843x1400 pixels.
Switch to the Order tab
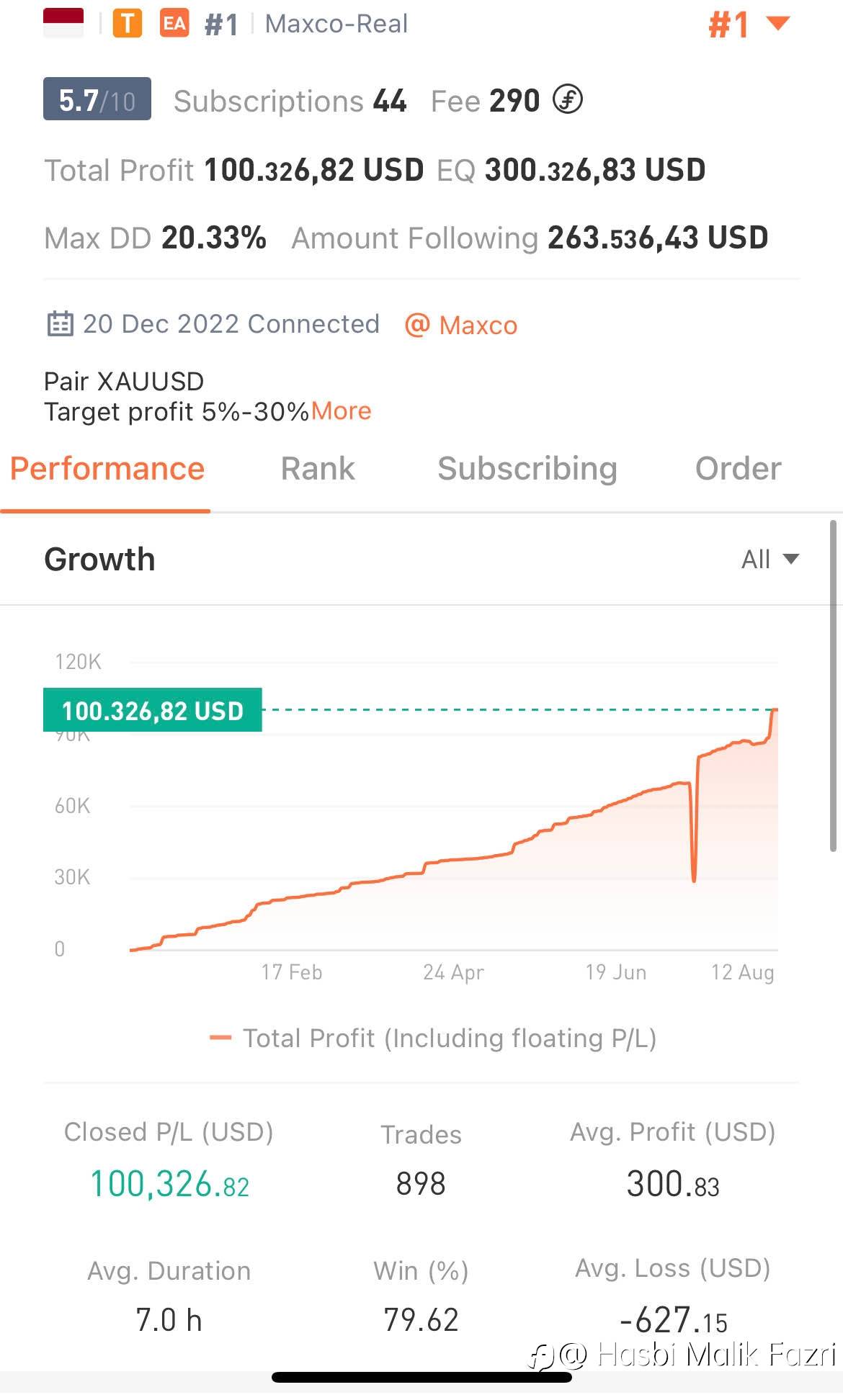click(738, 469)
